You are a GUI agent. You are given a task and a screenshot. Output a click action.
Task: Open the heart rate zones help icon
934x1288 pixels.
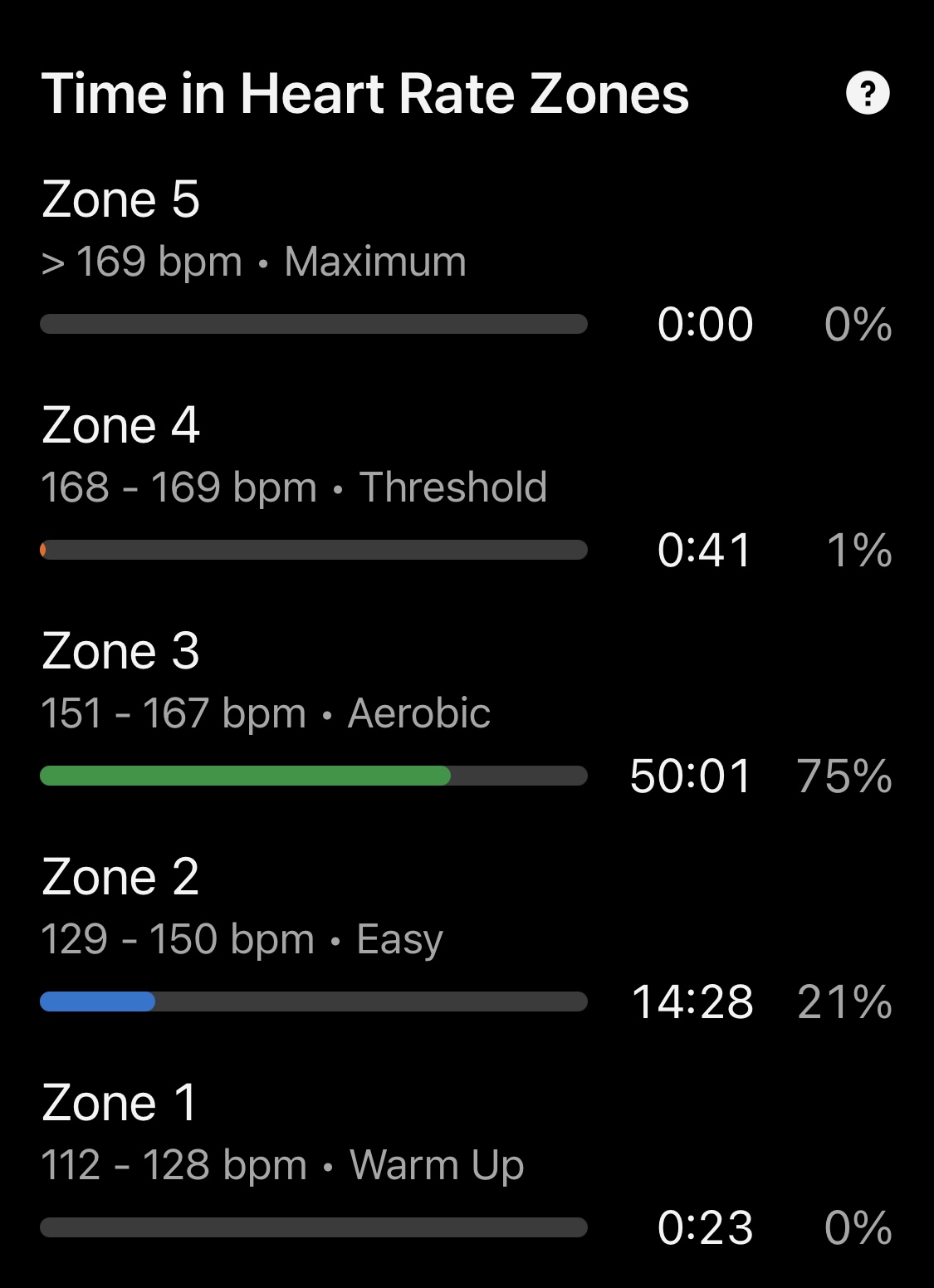click(x=868, y=93)
